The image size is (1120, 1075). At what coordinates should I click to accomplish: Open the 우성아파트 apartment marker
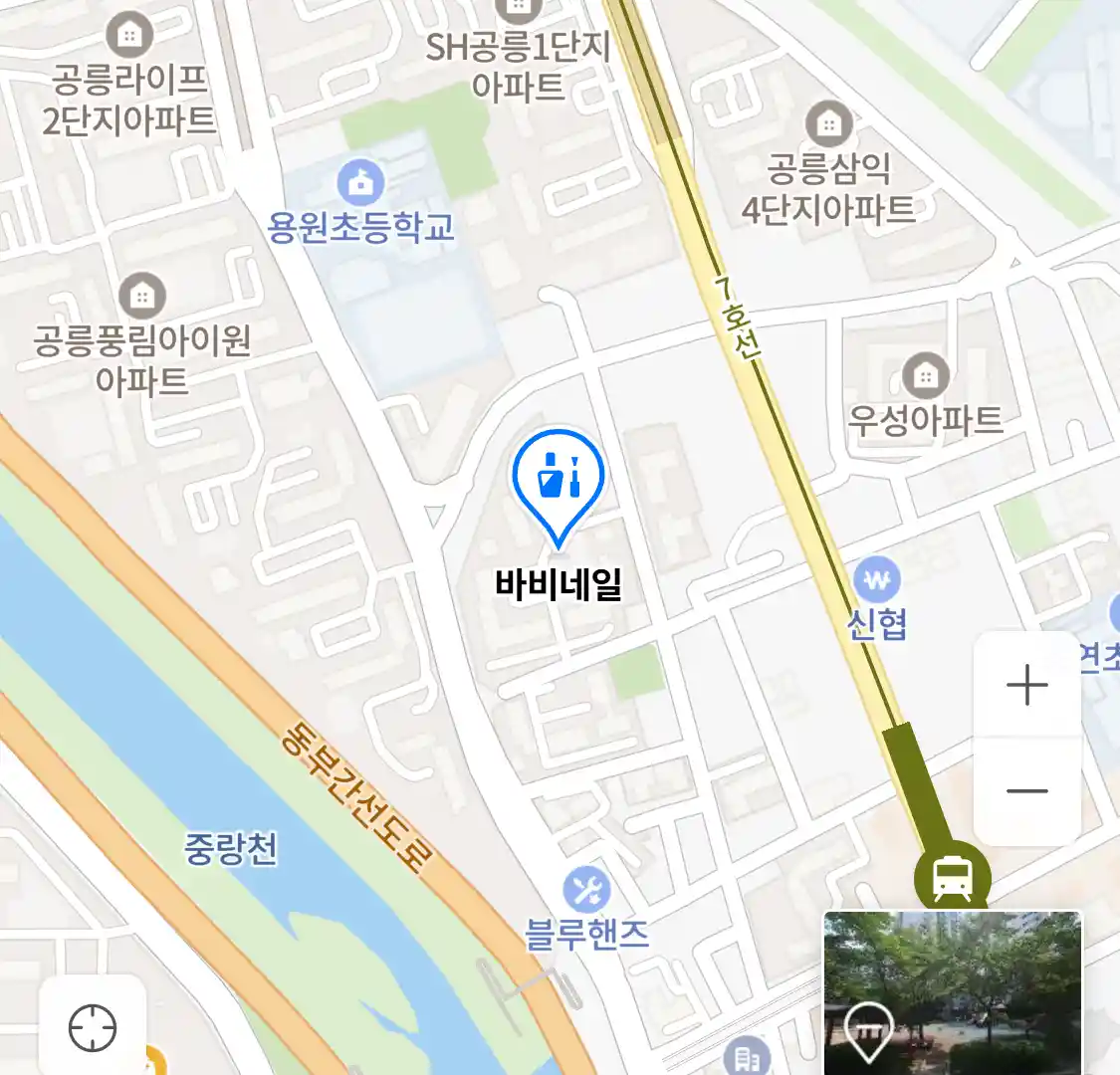925,376
